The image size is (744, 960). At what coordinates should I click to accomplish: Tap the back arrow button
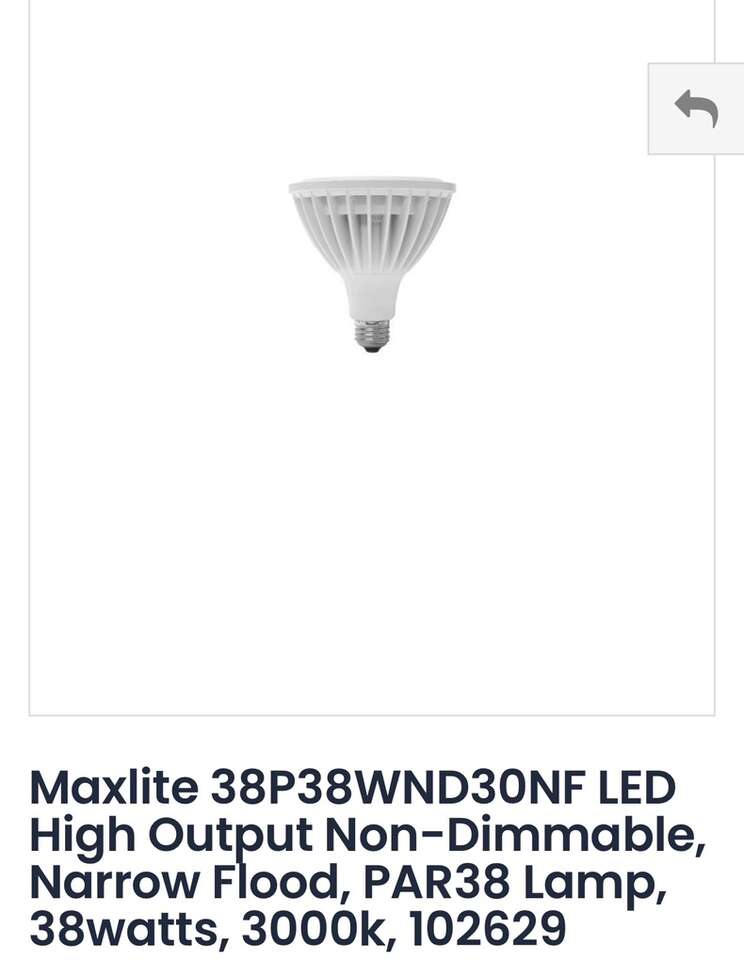coord(697,108)
